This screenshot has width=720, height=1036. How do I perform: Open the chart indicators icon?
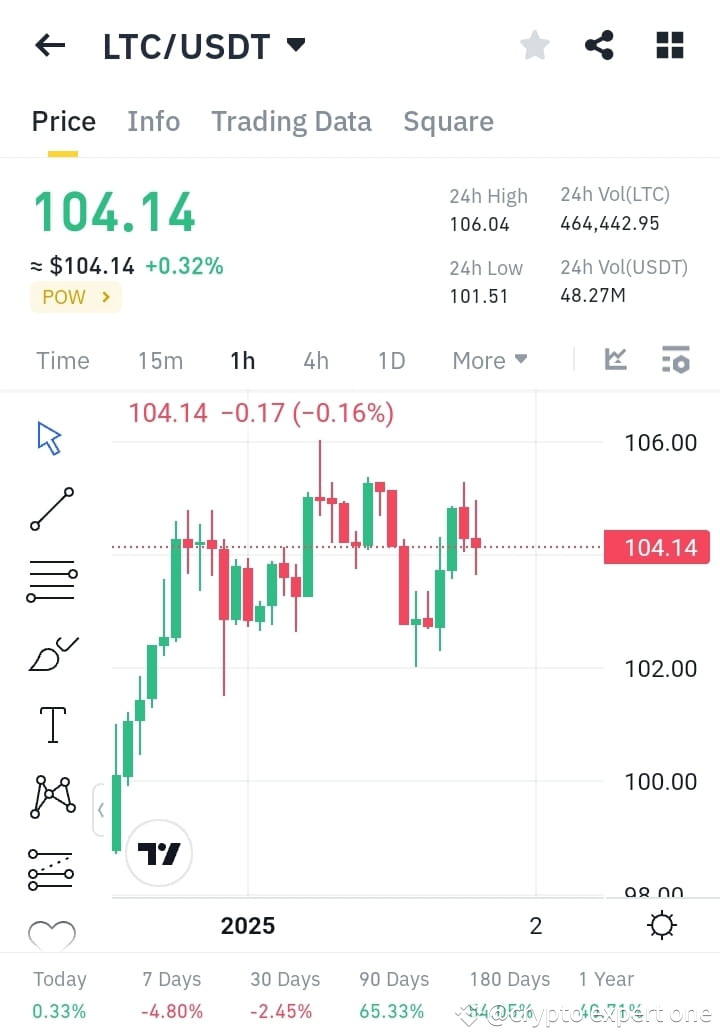pos(615,360)
